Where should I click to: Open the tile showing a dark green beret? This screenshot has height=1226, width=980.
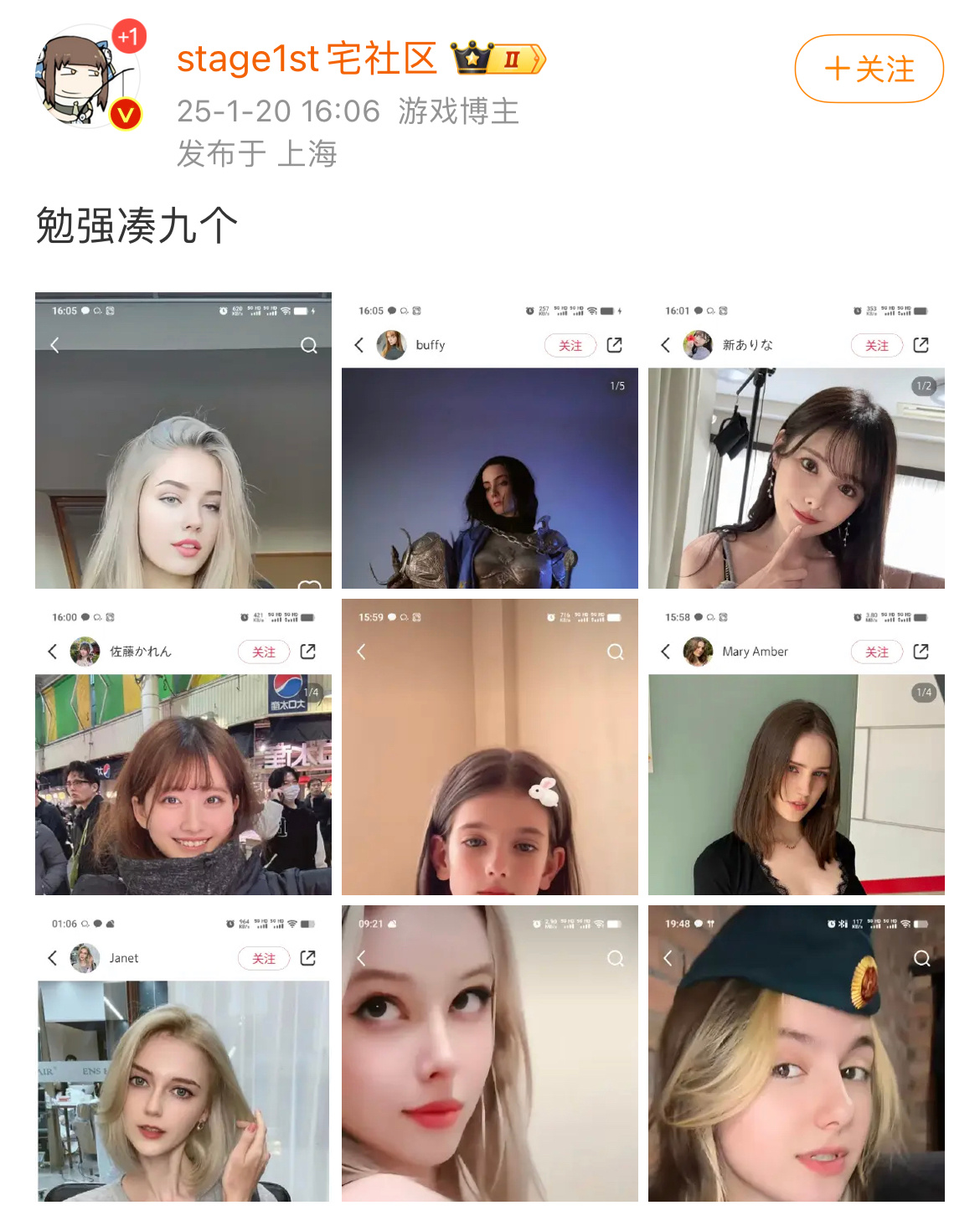796,1053
